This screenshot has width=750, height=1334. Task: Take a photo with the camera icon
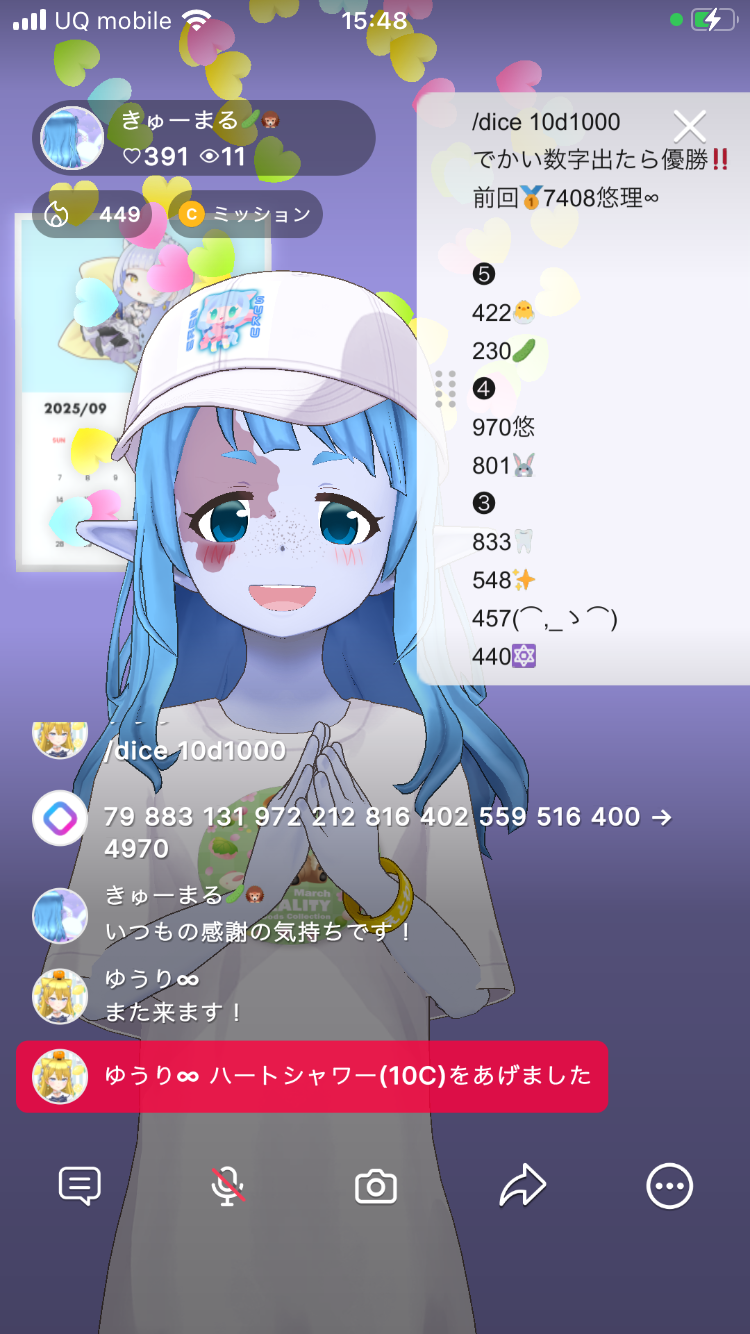tap(376, 1187)
